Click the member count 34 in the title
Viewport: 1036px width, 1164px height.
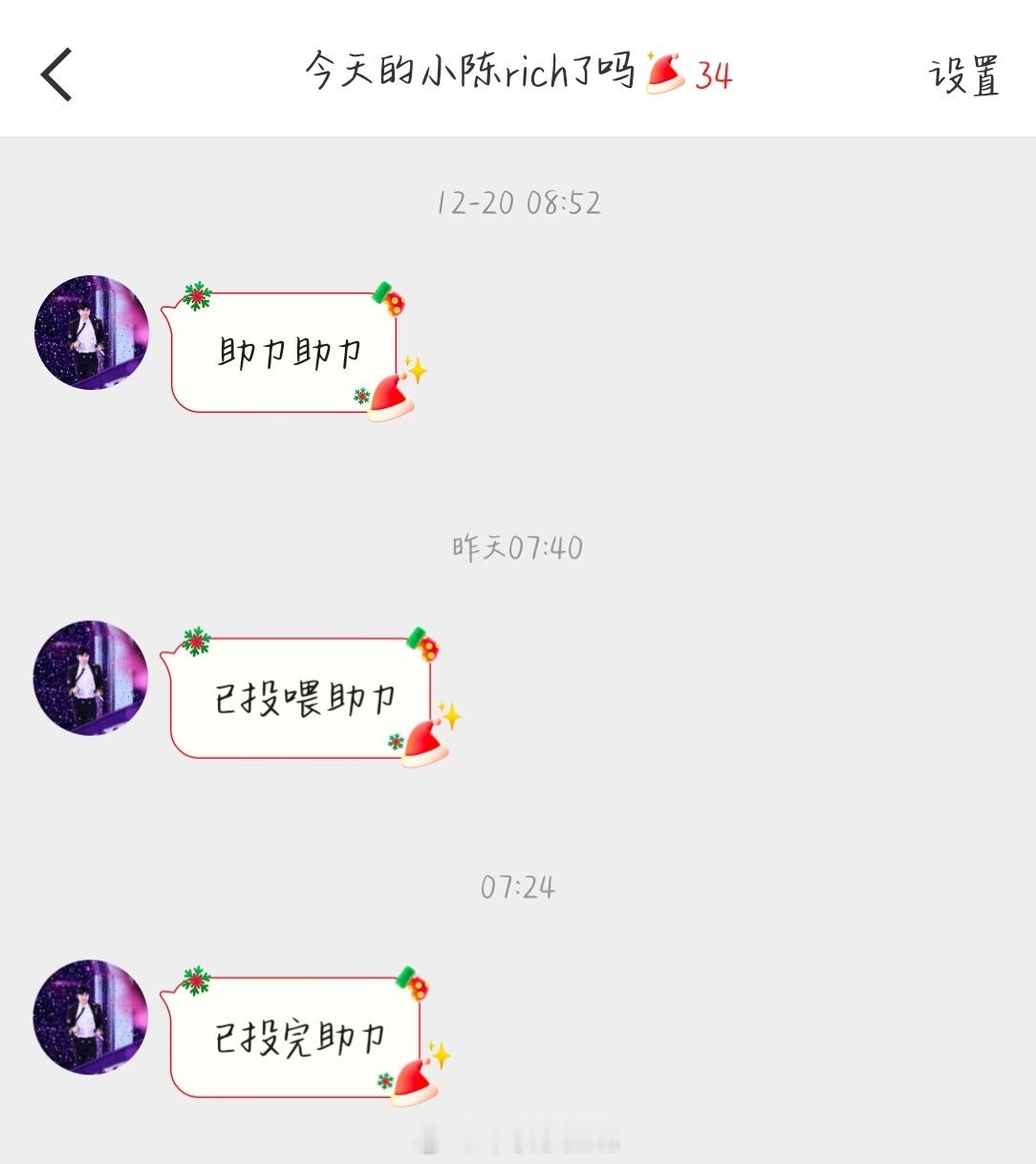click(x=716, y=75)
